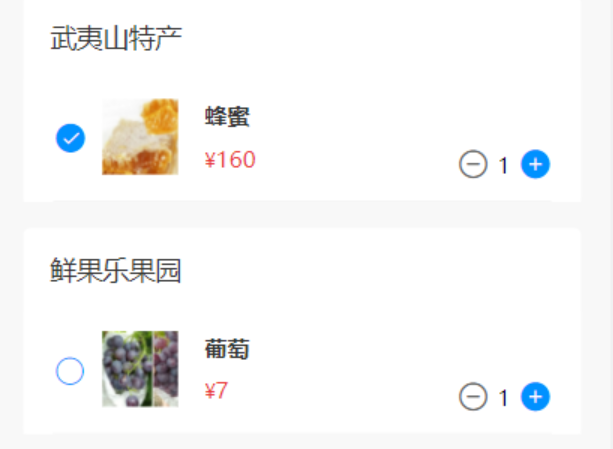613x449 pixels.
Task: Decrease 蜂蜜 quantity with minus button
Action: coord(473,164)
